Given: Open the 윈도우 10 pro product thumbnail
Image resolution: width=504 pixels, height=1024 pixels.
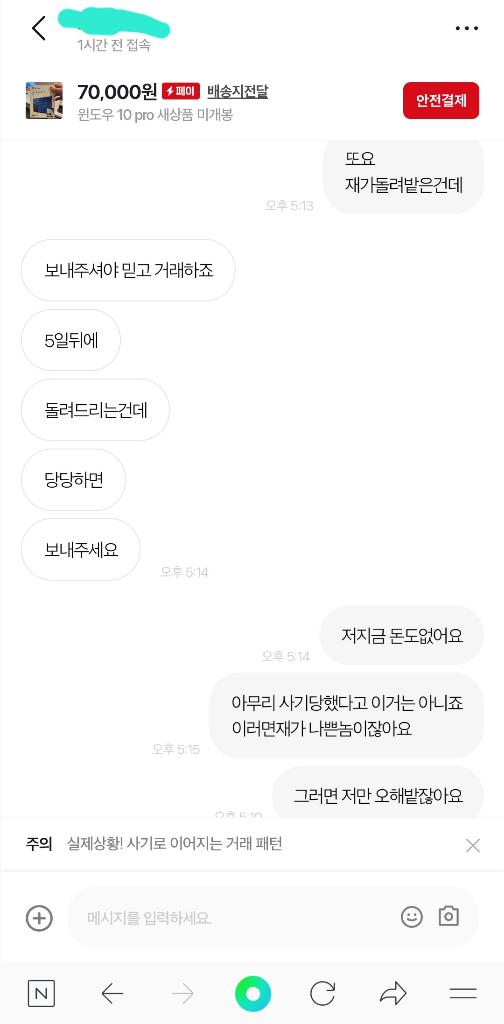Looking at the screenshot, I should pos(44,101).
